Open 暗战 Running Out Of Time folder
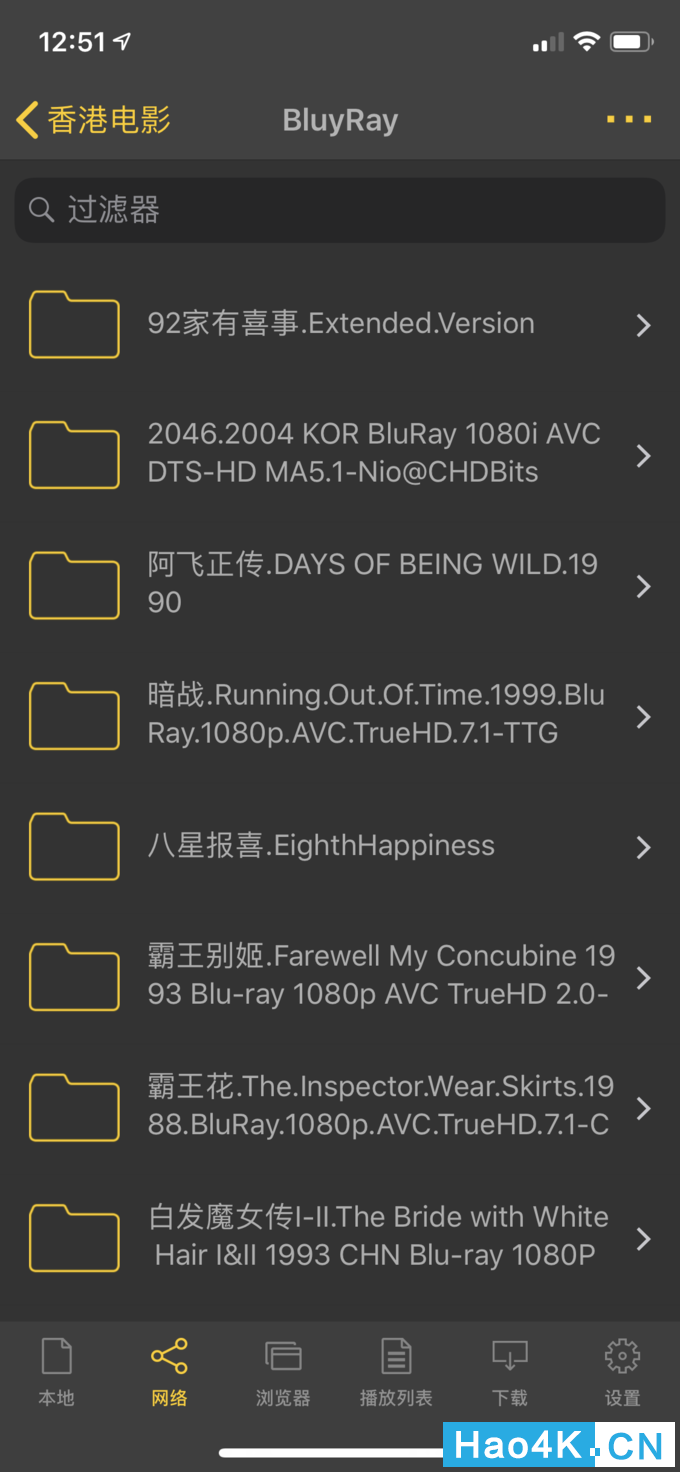680x1472 pixels. [x=340, y=716]
